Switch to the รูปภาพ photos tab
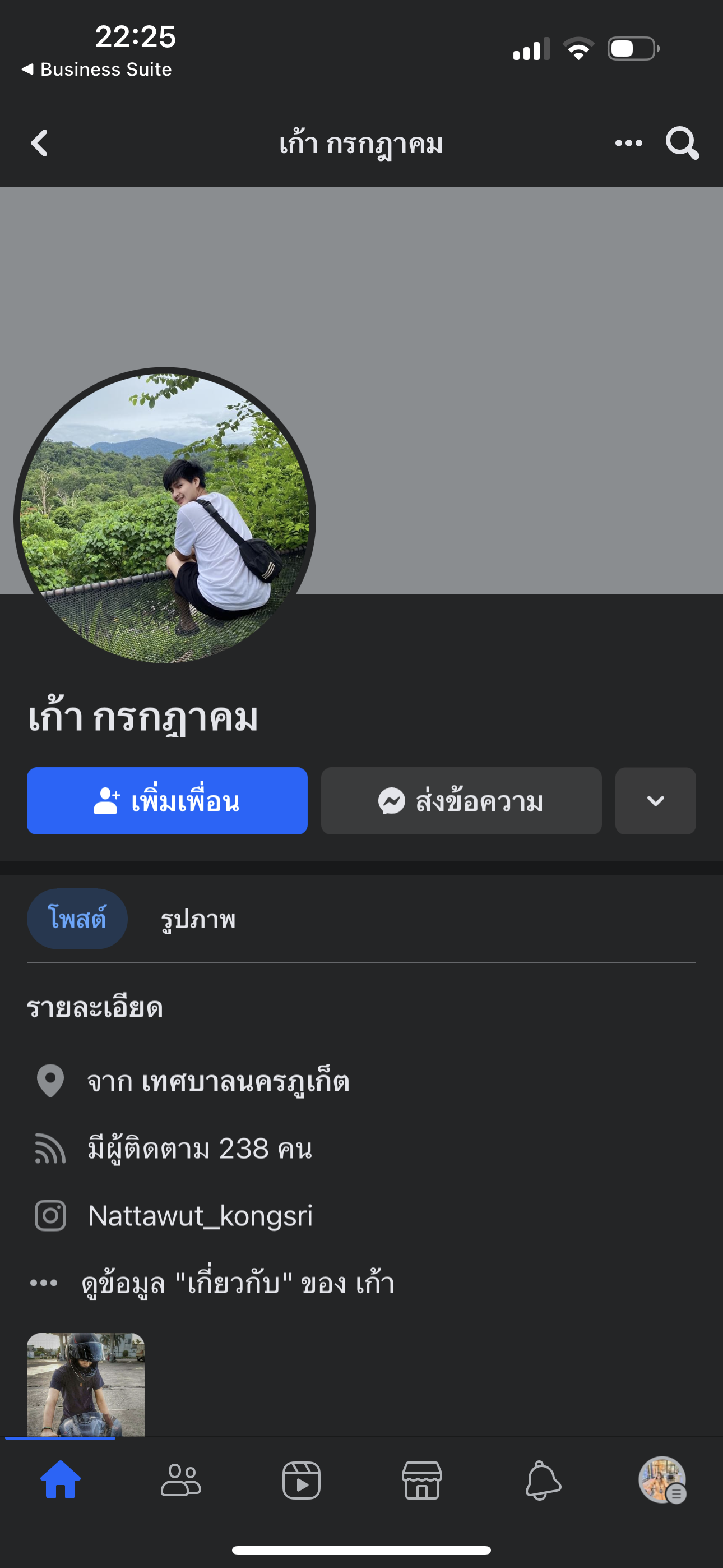The image size is (723, 1568). [x=198, y=919]
